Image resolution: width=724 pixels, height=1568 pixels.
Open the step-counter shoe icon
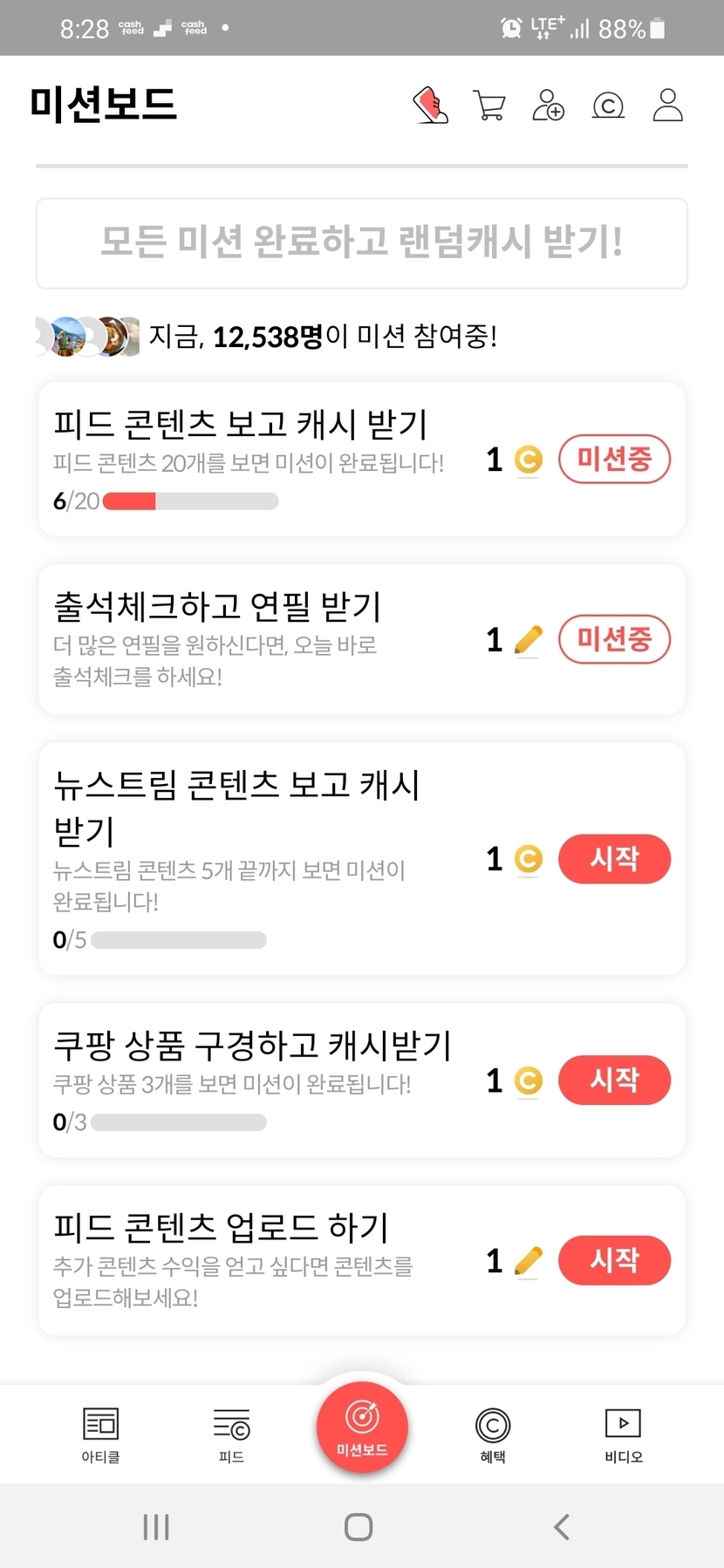(x=430, y=106)
